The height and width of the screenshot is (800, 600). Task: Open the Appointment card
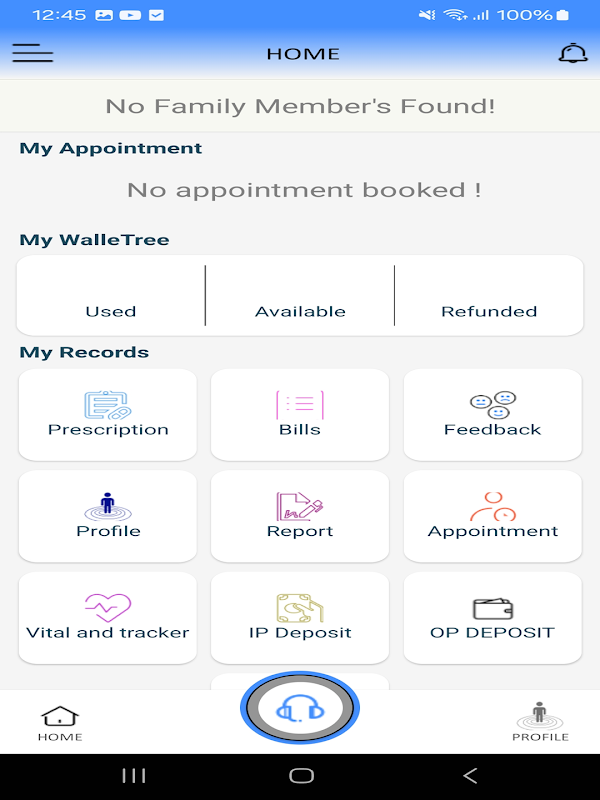pos(492,516)
